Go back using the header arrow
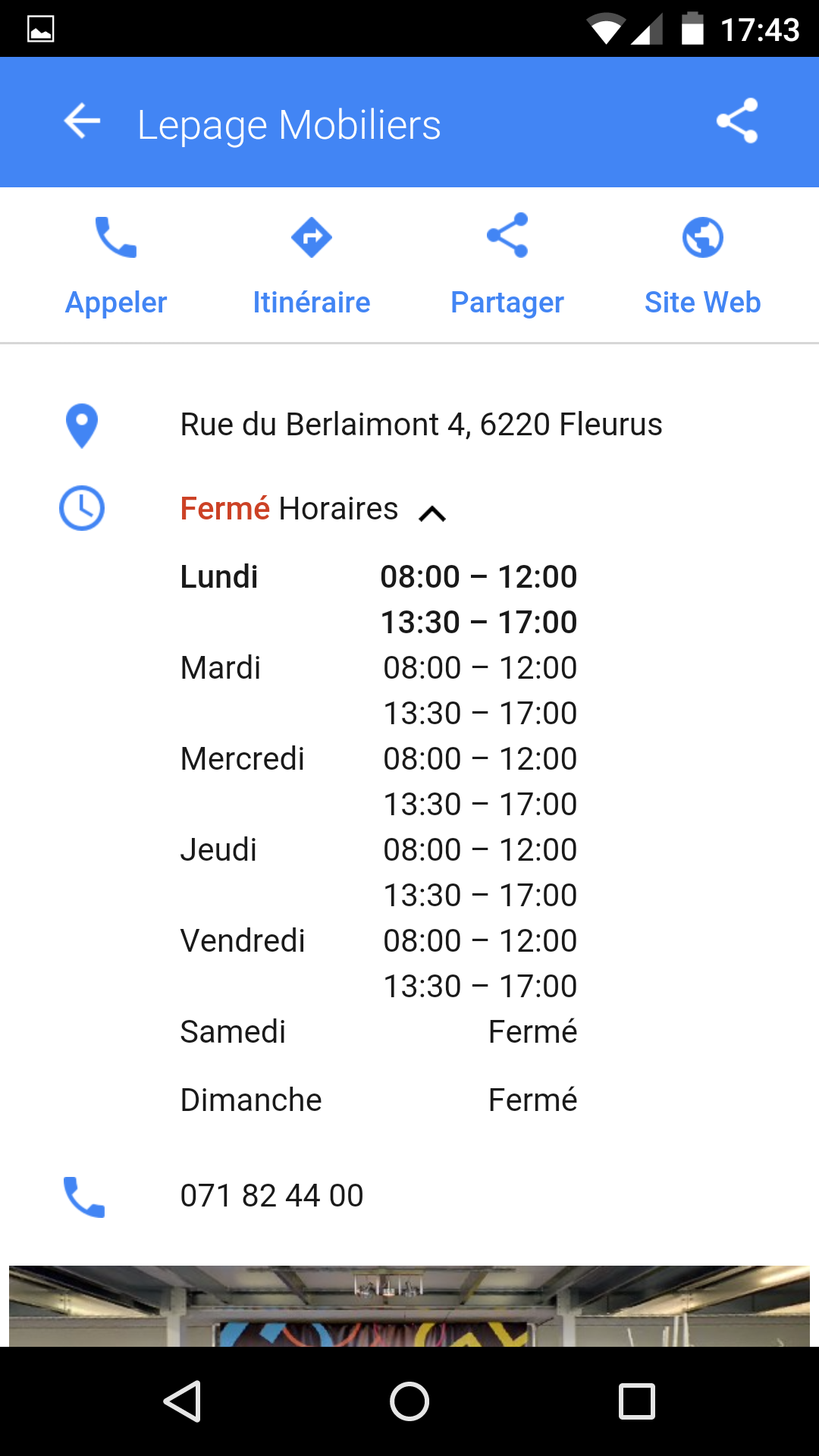Image resolution: width=819 pixels, height=1456 pixels. tap(82, 121)
